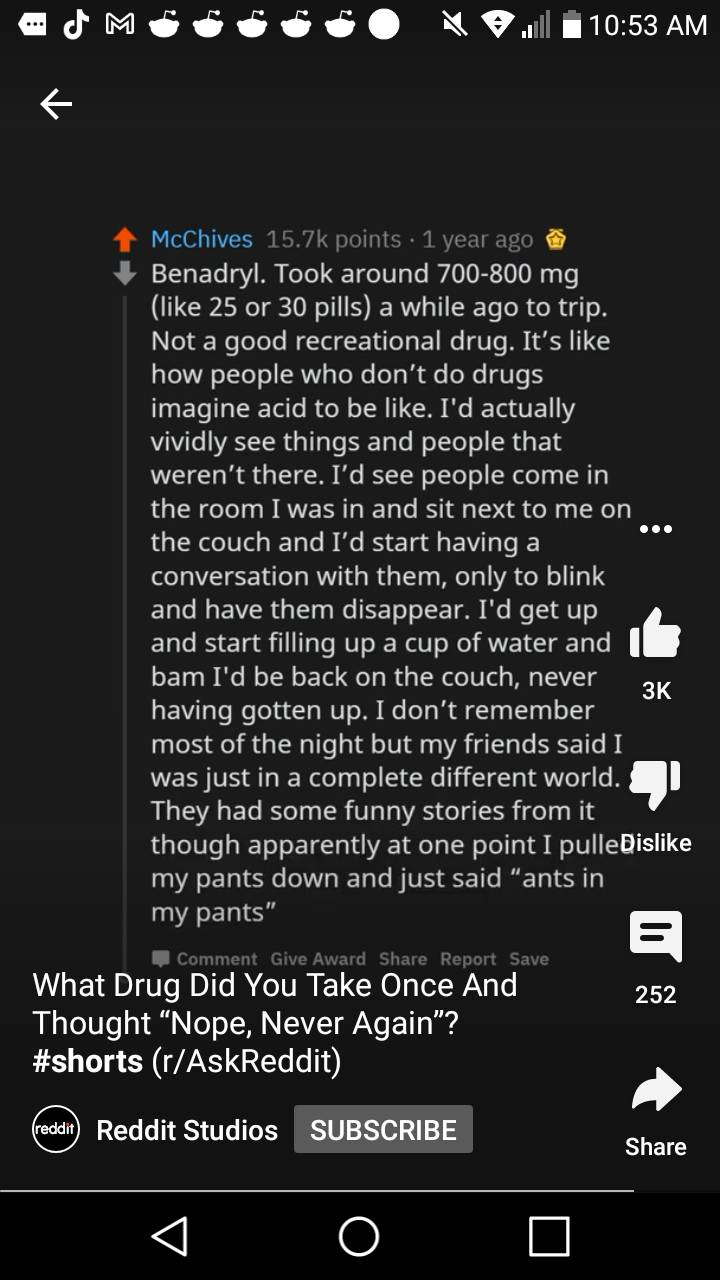Like this short video
Screen dimensions: 720x1280
(x=656, y=634)
